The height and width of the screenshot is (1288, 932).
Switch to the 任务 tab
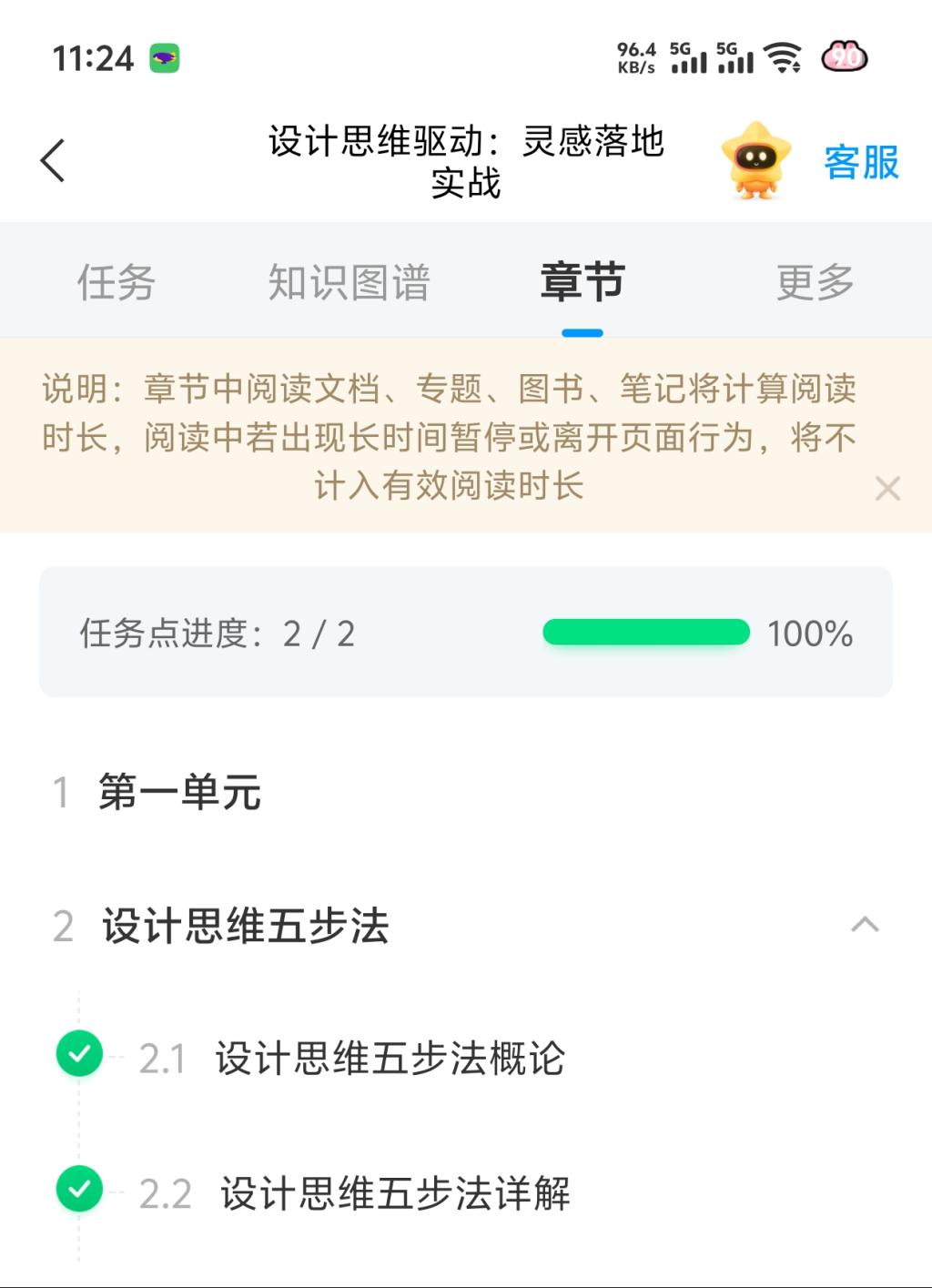[x=116, y=282]
